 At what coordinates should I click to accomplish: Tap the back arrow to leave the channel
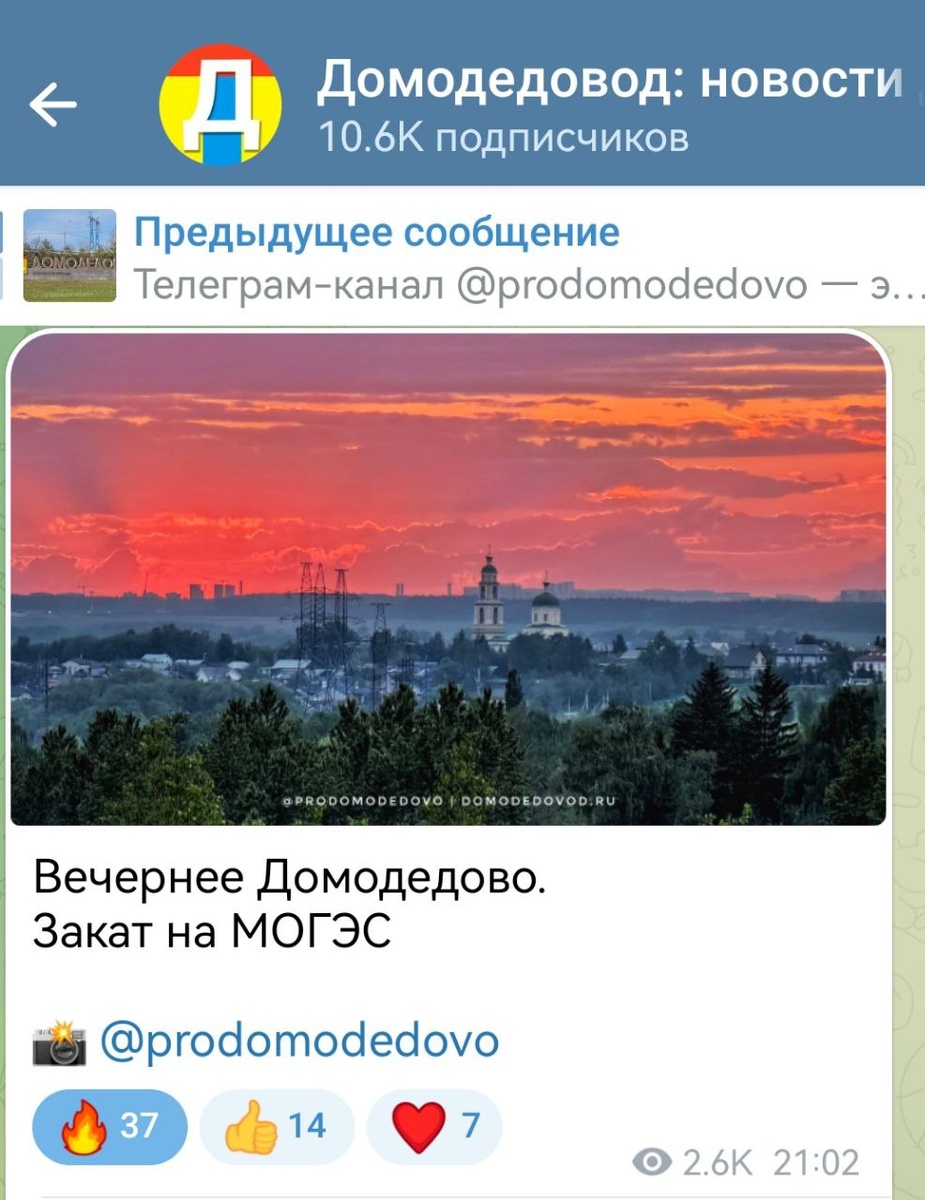(x=52, y=102)
